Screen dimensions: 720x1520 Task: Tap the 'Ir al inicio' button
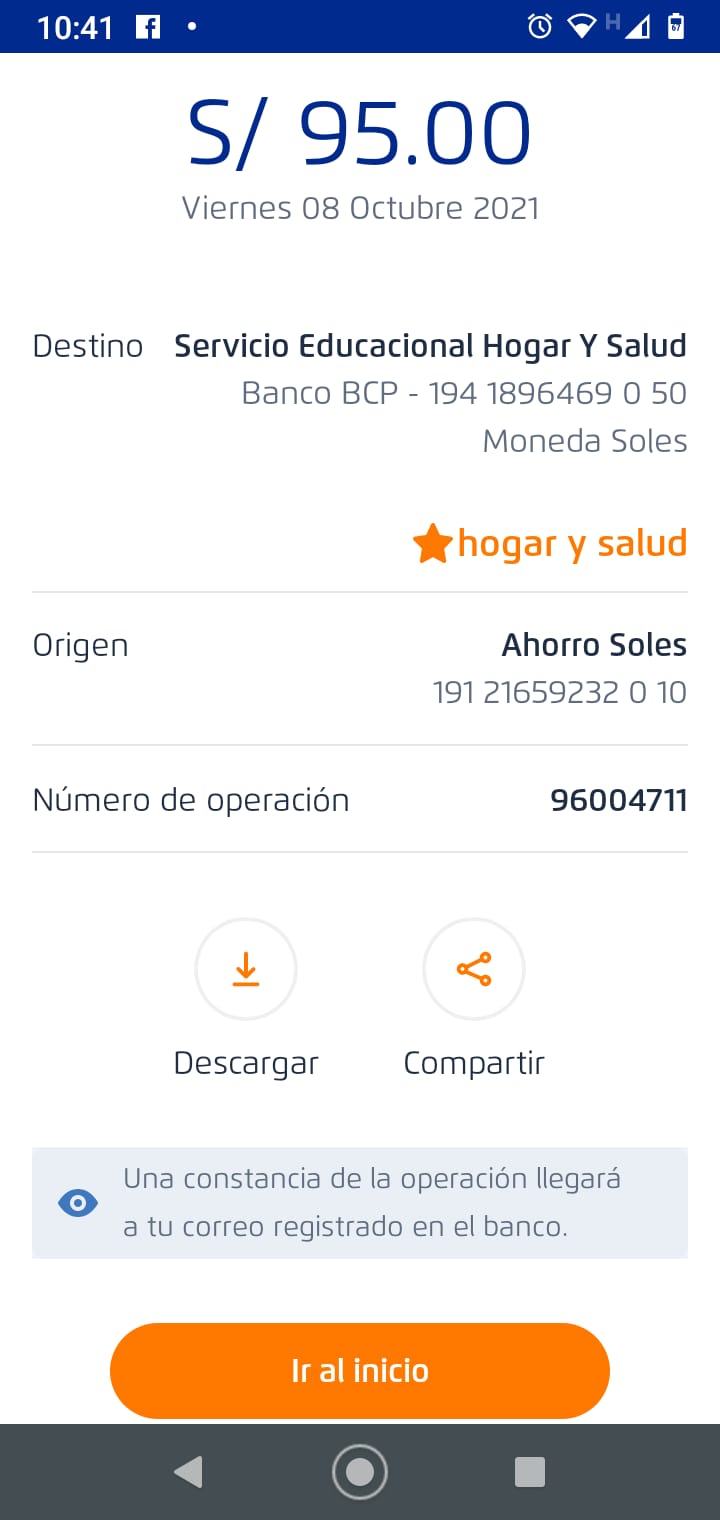coord(360,1370)
